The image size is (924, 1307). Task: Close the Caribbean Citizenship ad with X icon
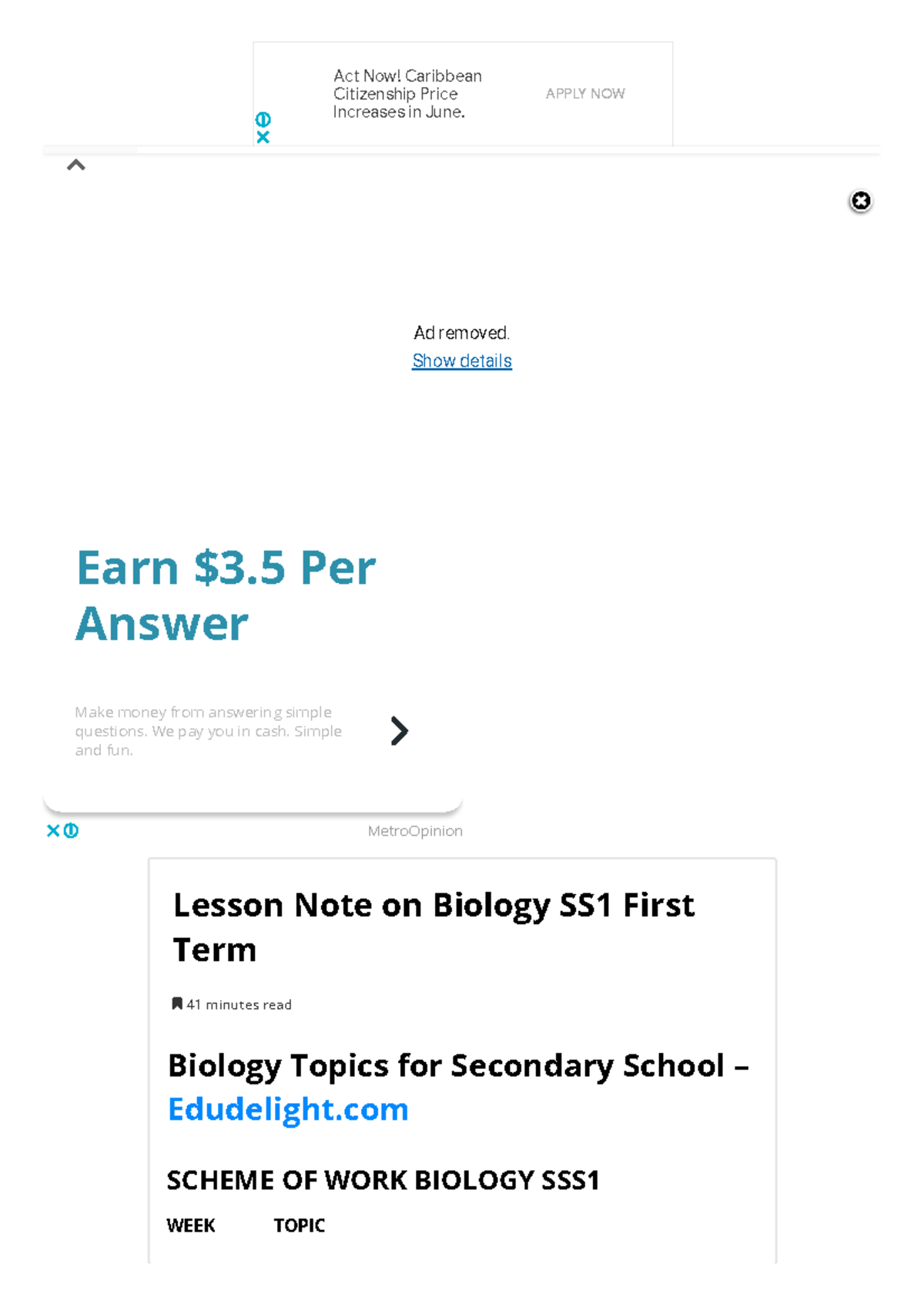263,136
